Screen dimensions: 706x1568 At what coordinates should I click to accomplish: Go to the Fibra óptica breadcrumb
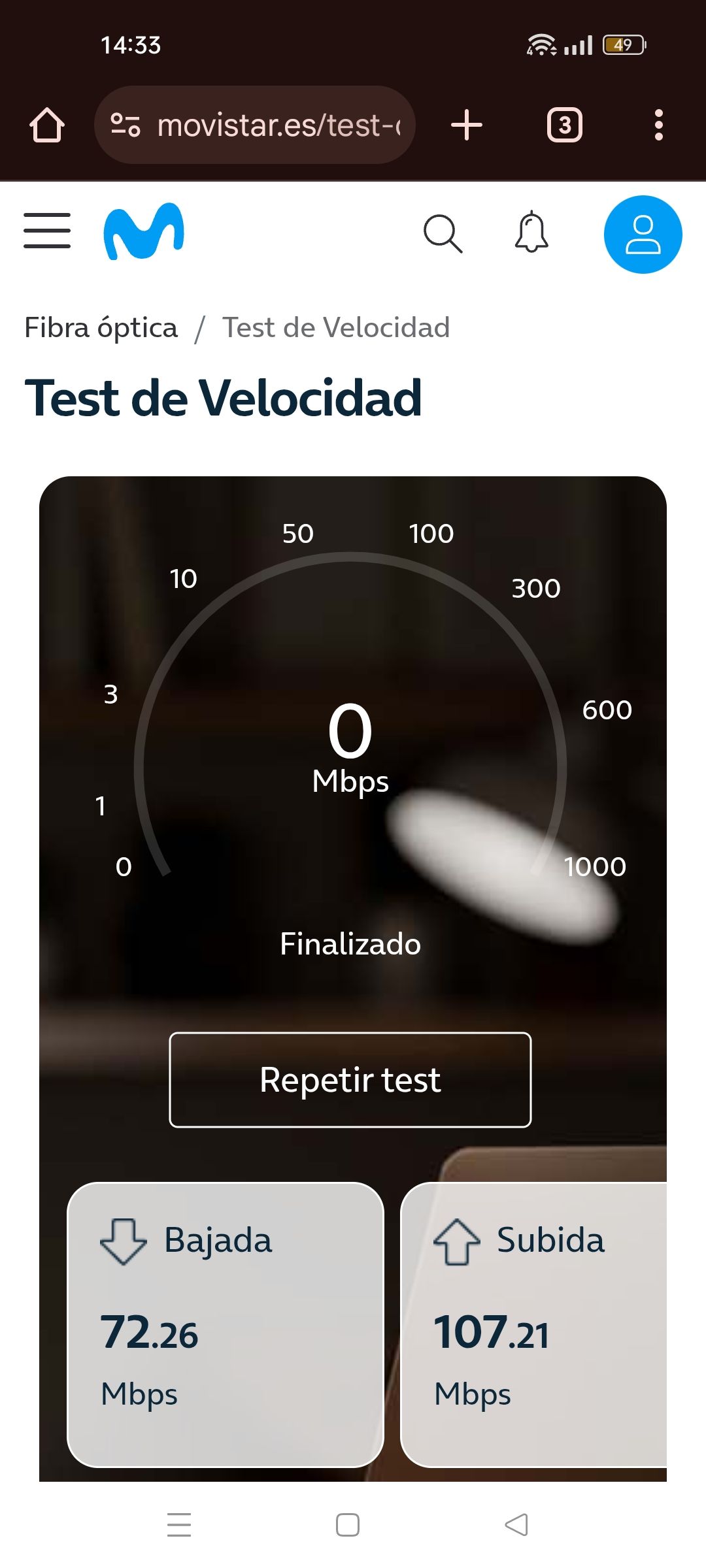[x=101, y=328]
